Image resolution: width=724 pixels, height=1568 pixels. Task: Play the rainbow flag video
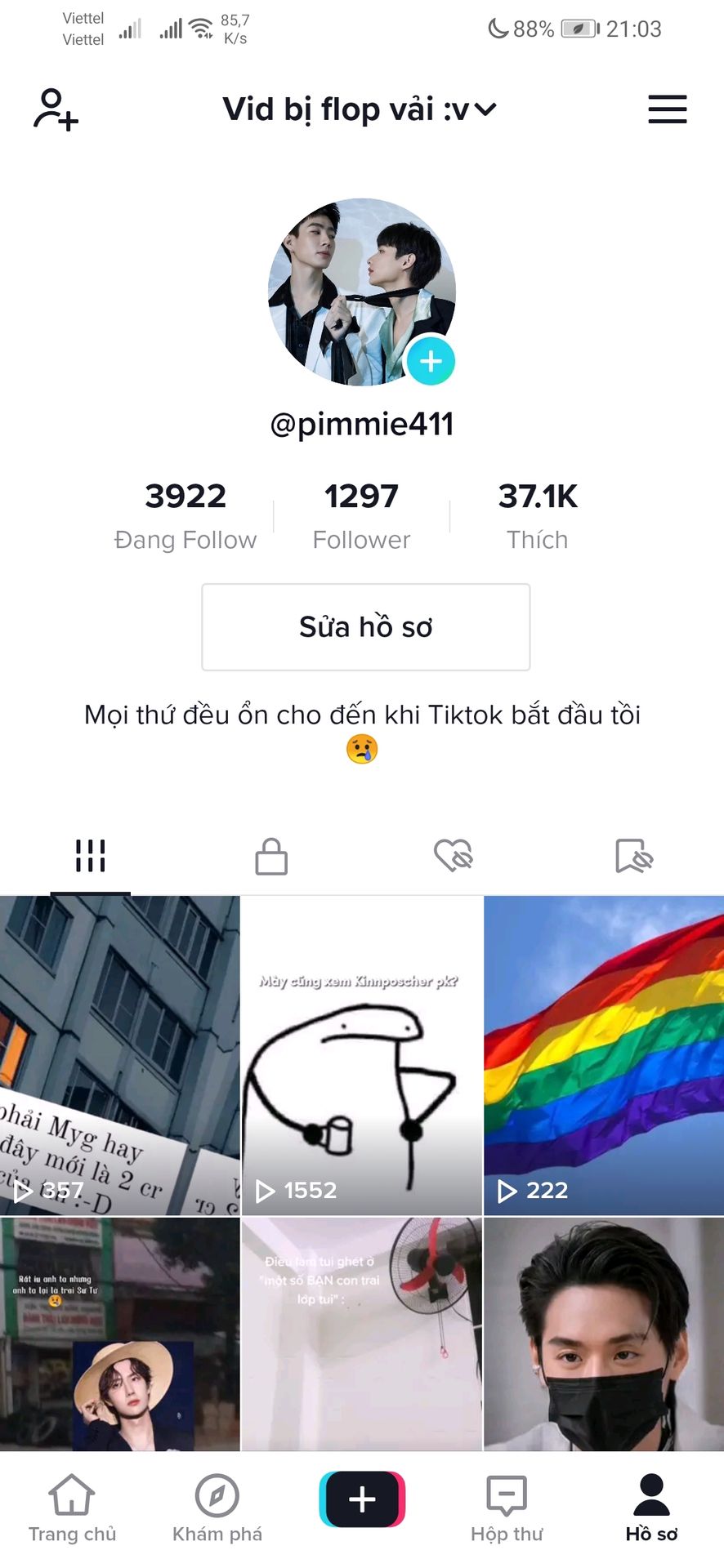tap(604, 1055)
